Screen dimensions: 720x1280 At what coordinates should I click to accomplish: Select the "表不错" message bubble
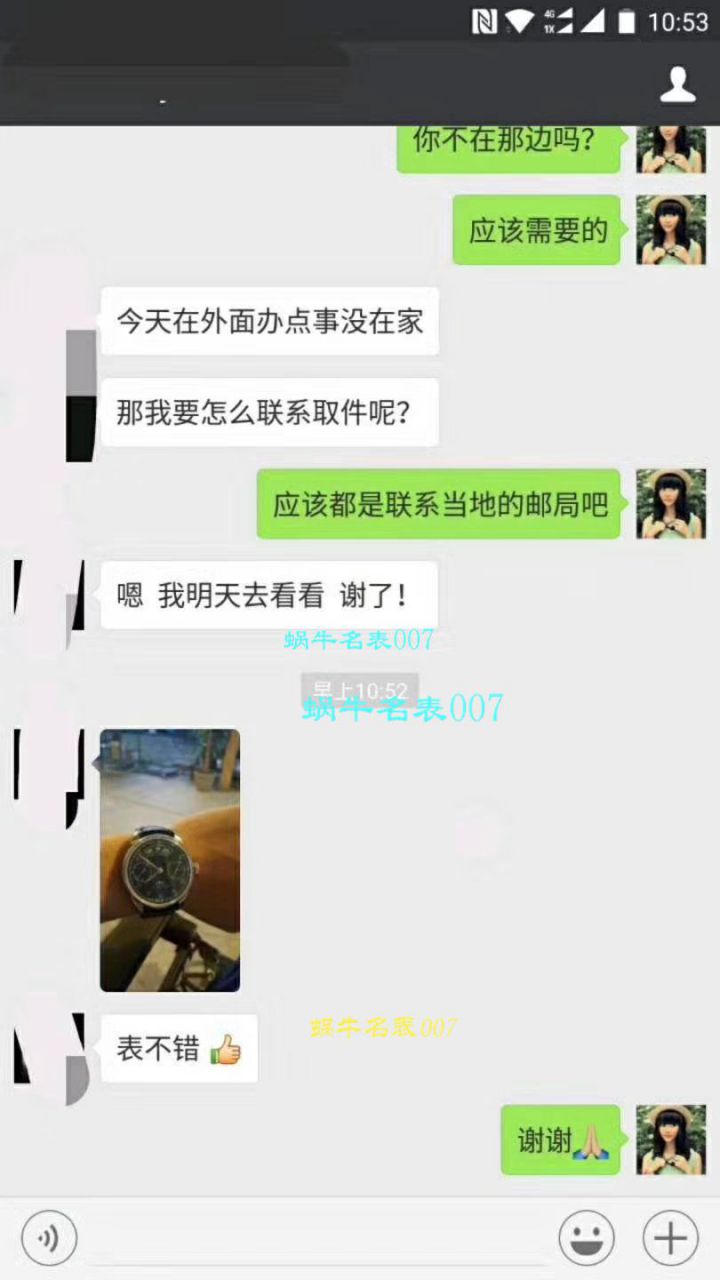click(x=178, y=1047)
